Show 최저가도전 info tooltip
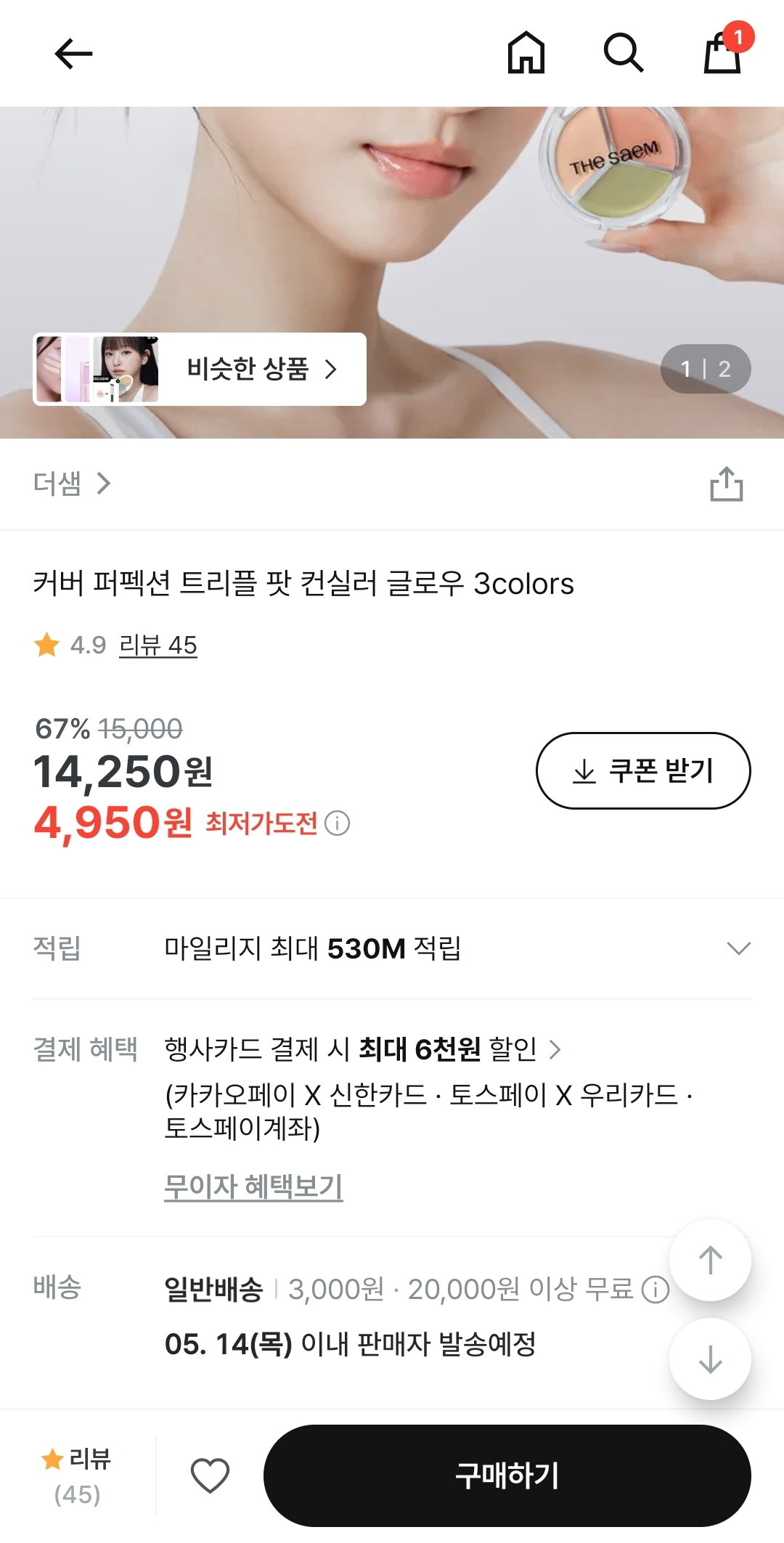The image size is (784, 1543). [x=337, y=823]
